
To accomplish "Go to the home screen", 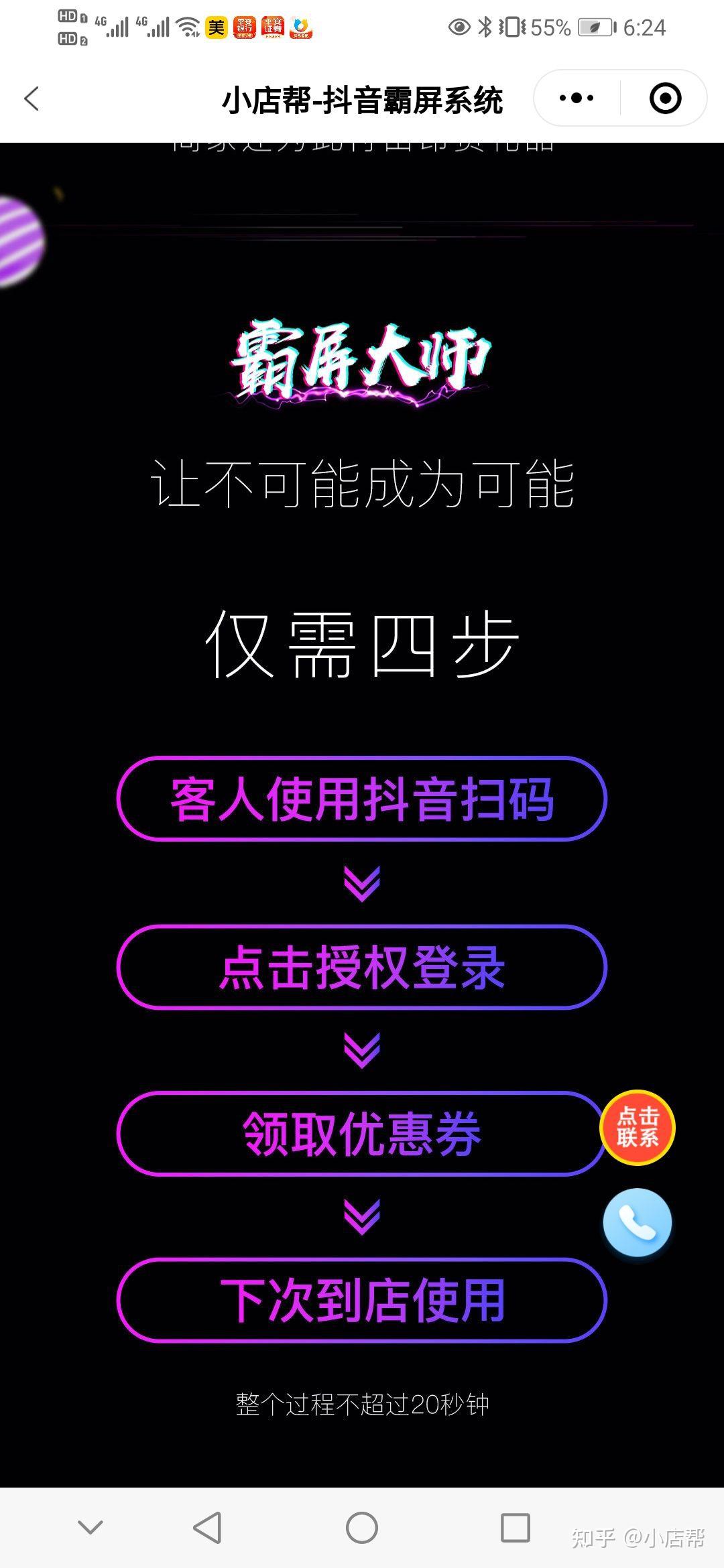I will [362, 1527].
